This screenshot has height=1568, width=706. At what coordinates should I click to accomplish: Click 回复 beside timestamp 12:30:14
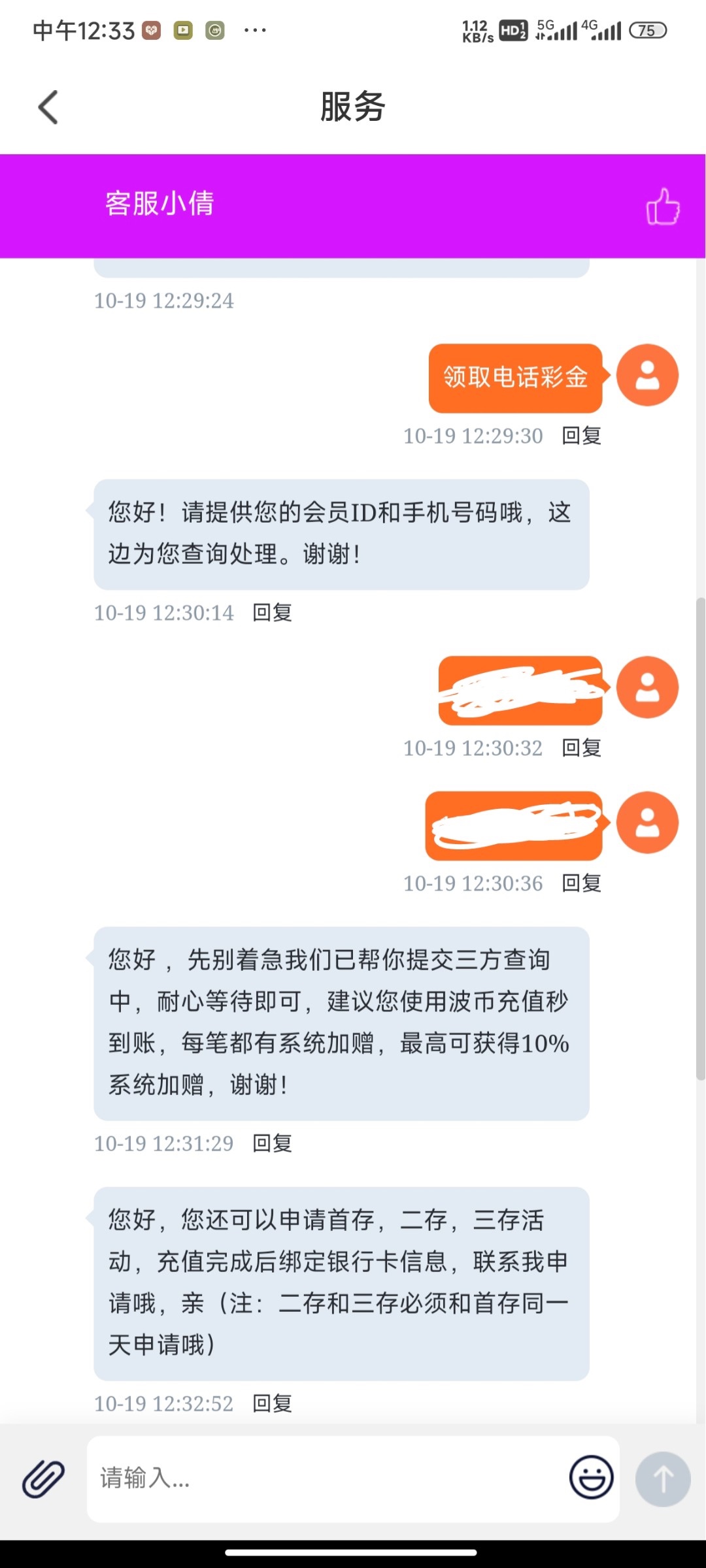(273, 613)
